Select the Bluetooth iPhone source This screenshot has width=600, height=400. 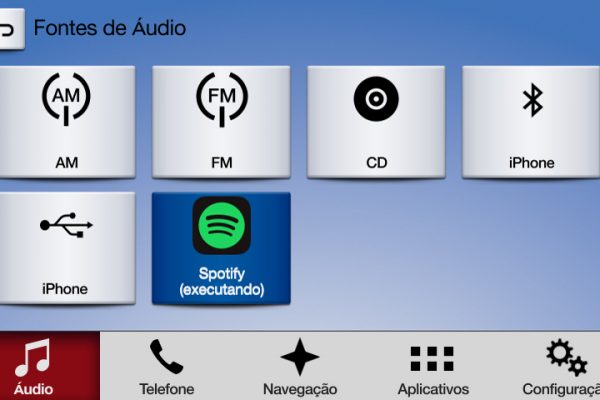(531, 122)
